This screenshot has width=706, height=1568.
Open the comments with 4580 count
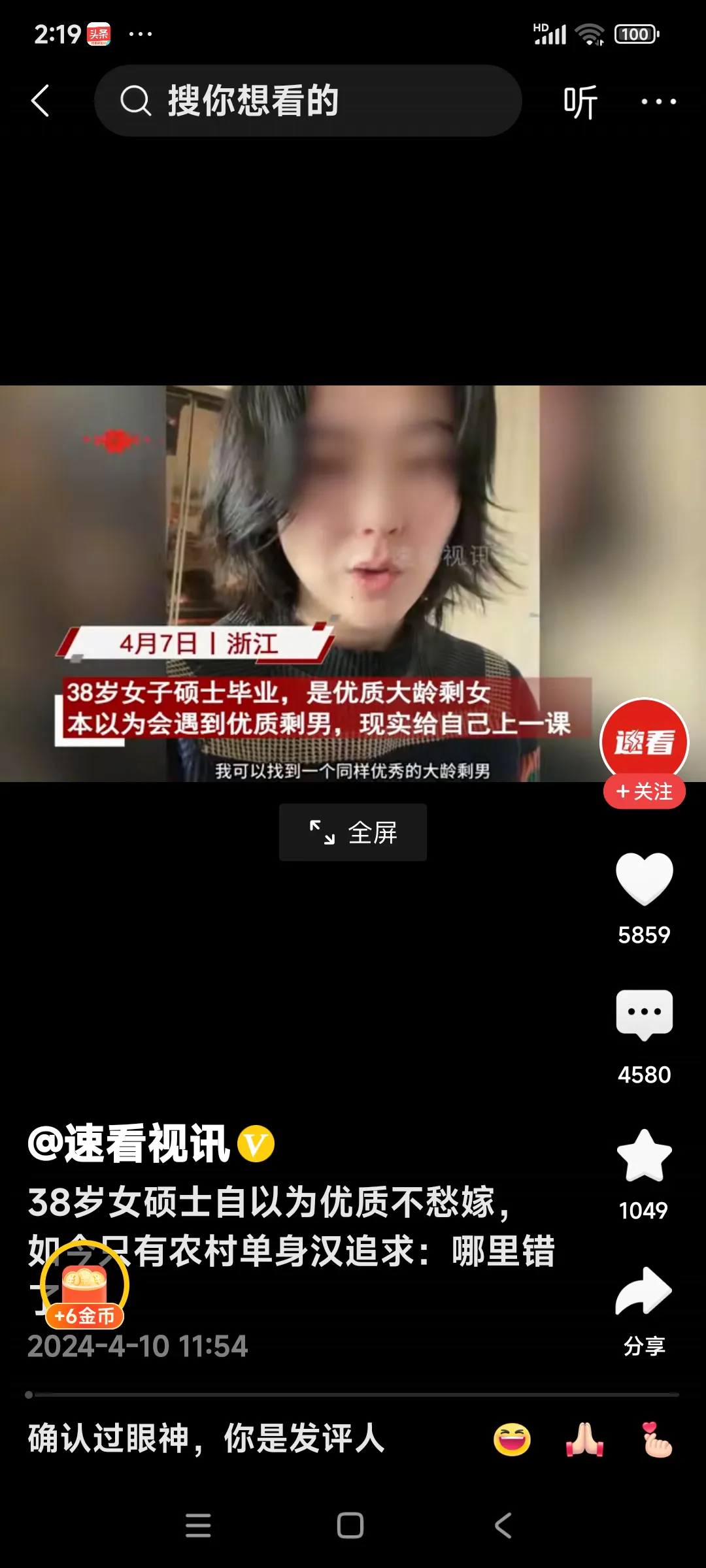pos(644,1016)
